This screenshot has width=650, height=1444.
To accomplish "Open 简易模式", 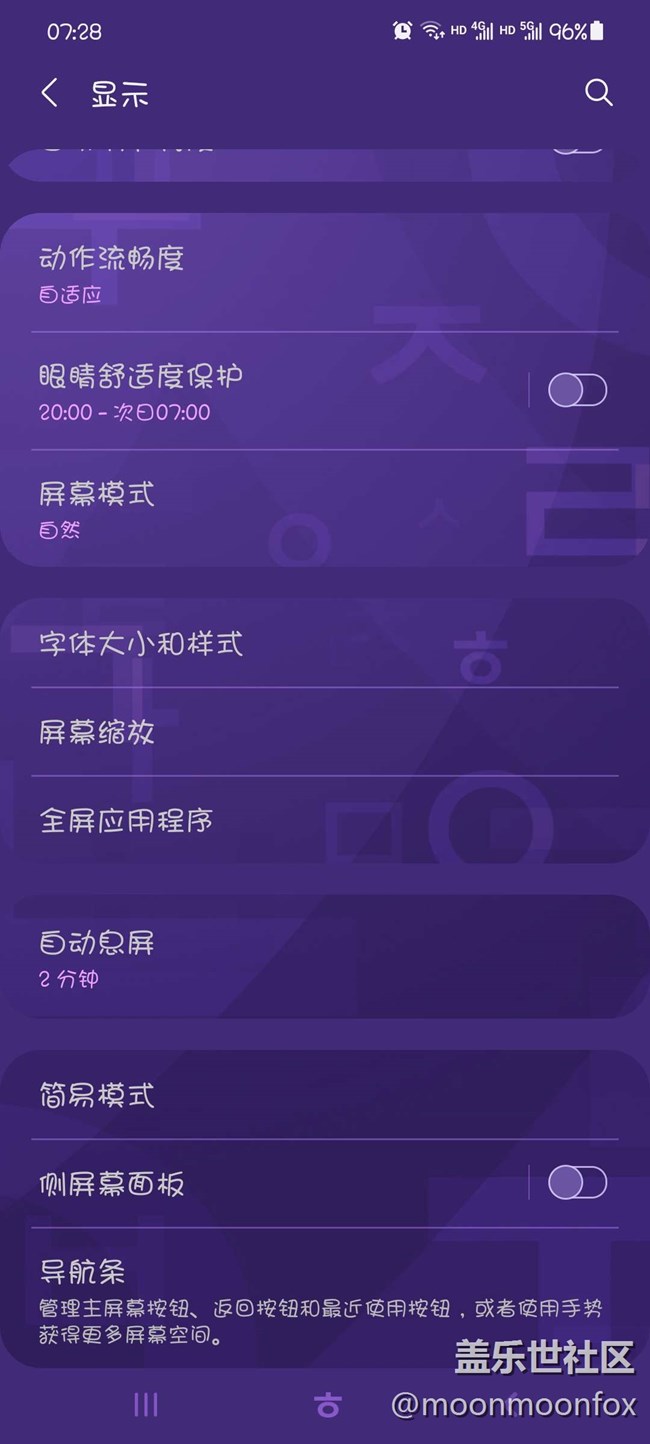I will coord(325,1095).
